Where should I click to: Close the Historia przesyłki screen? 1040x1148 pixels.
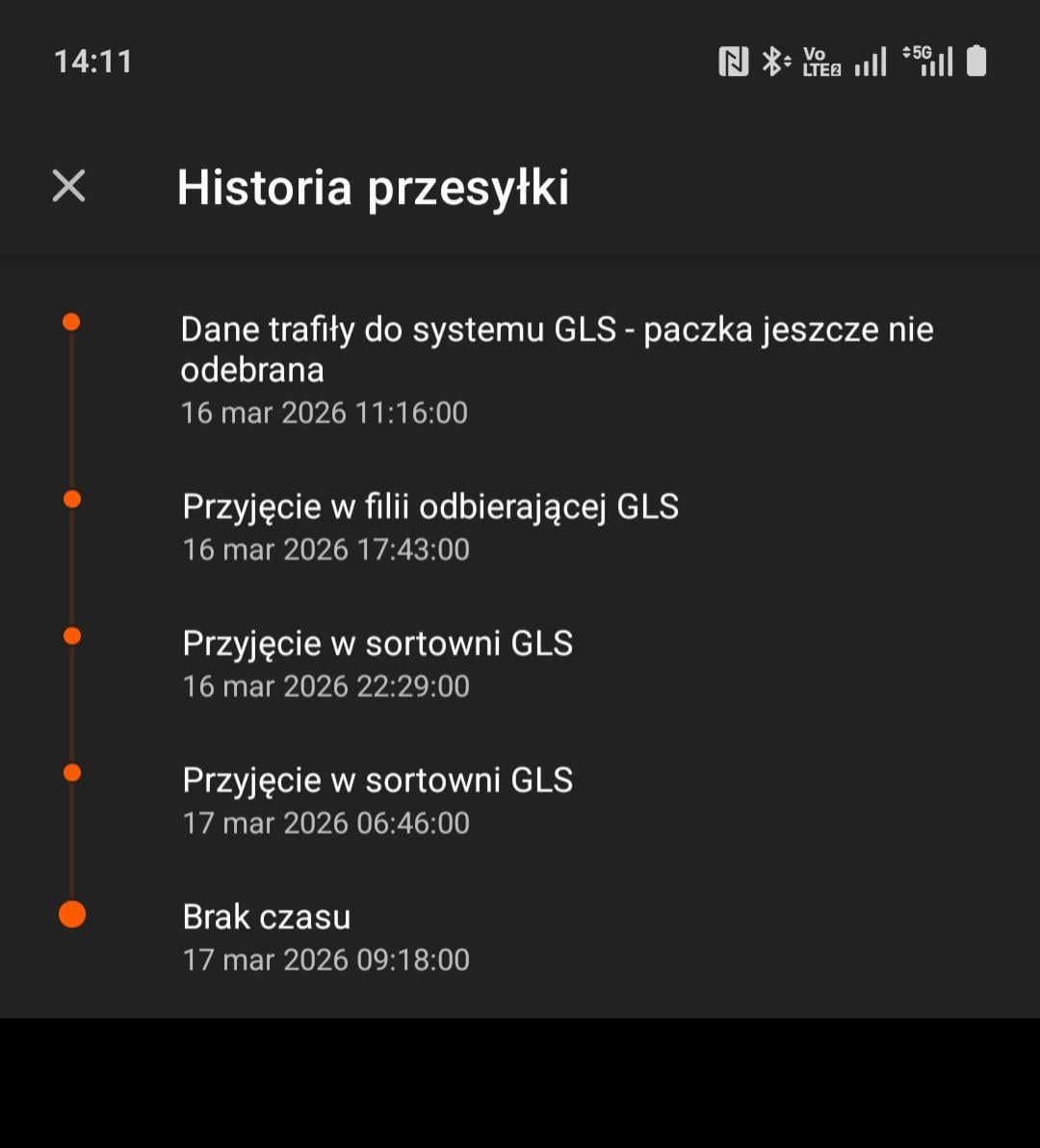tap(68, 186)
